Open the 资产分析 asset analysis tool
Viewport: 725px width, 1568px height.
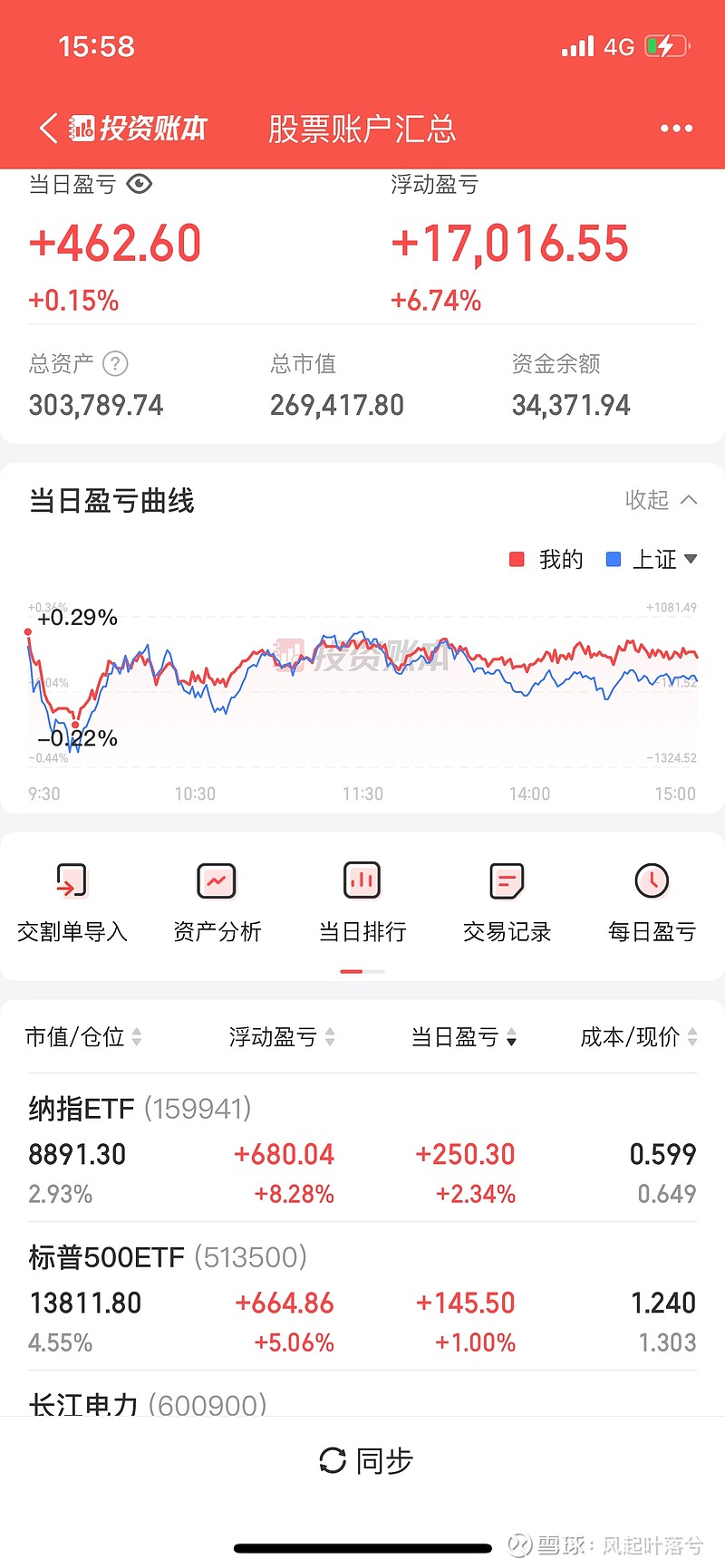coord(217,901)
